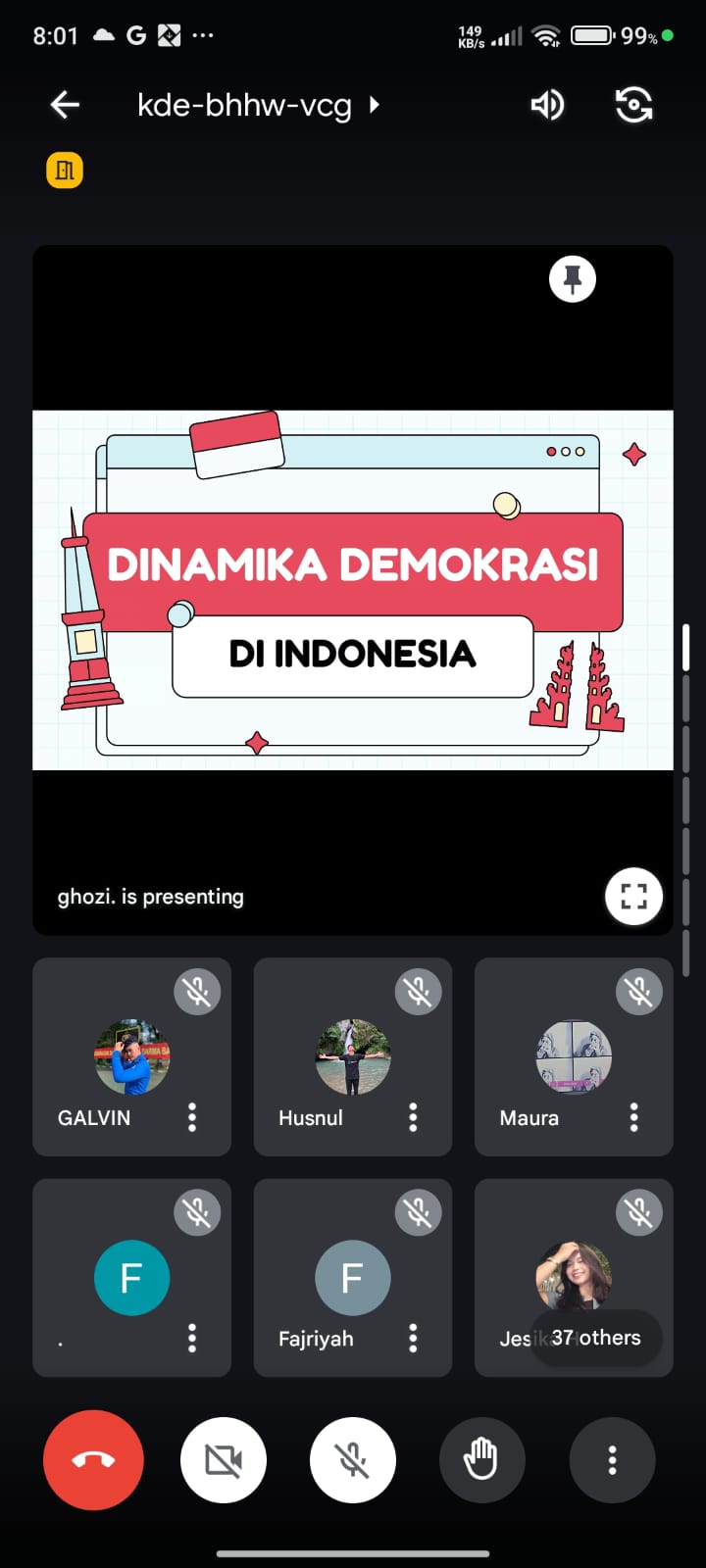
Task: Hang up and leave the call
Action: click(93, 1460)
